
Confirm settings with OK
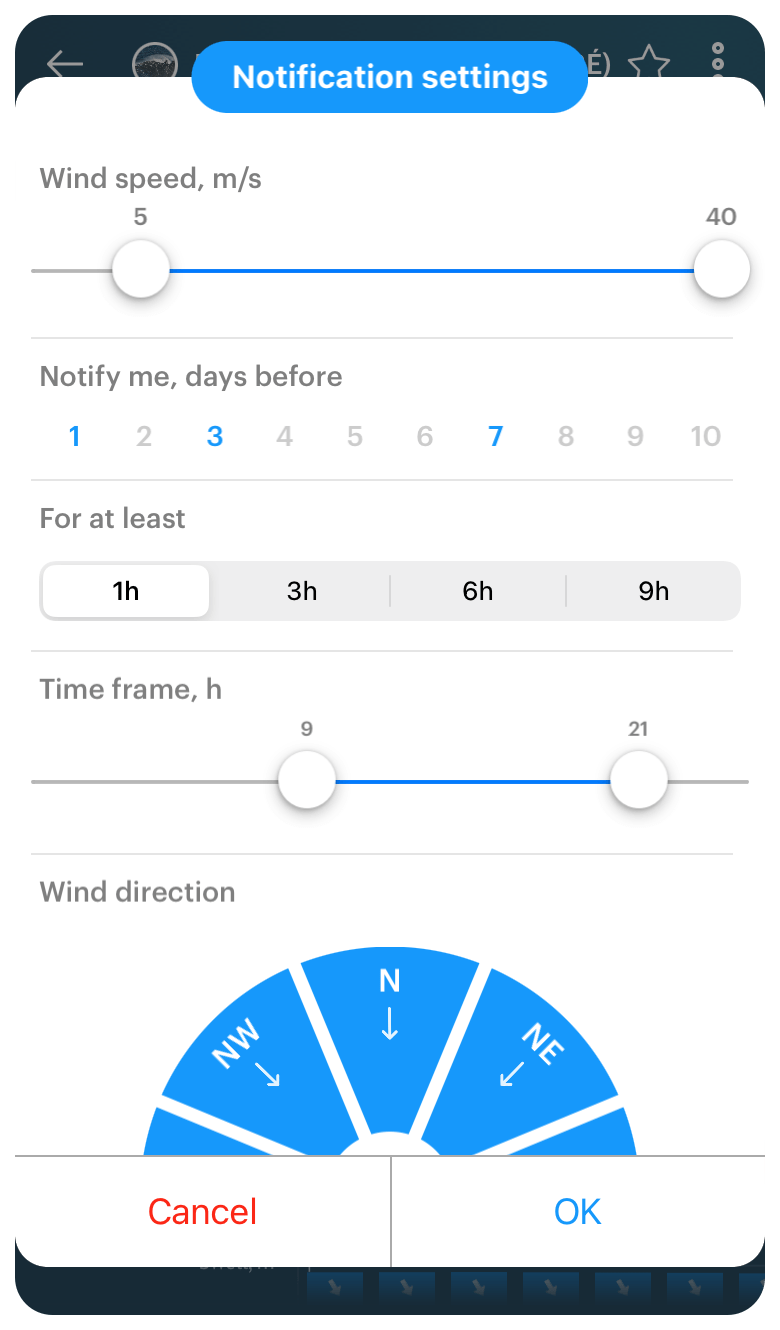[x=576, y=1211]
